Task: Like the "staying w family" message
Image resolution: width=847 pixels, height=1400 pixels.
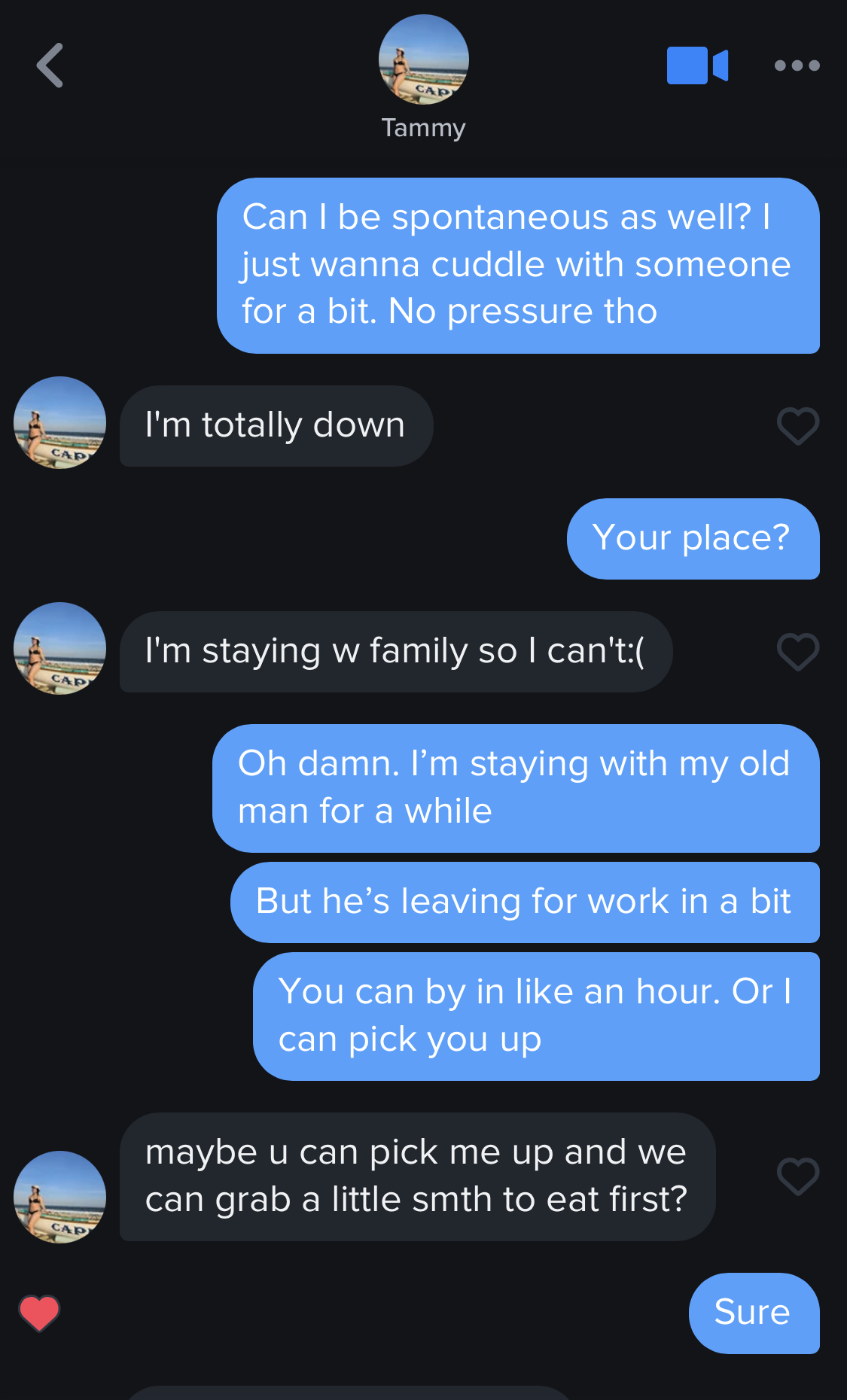Action: 797,652
